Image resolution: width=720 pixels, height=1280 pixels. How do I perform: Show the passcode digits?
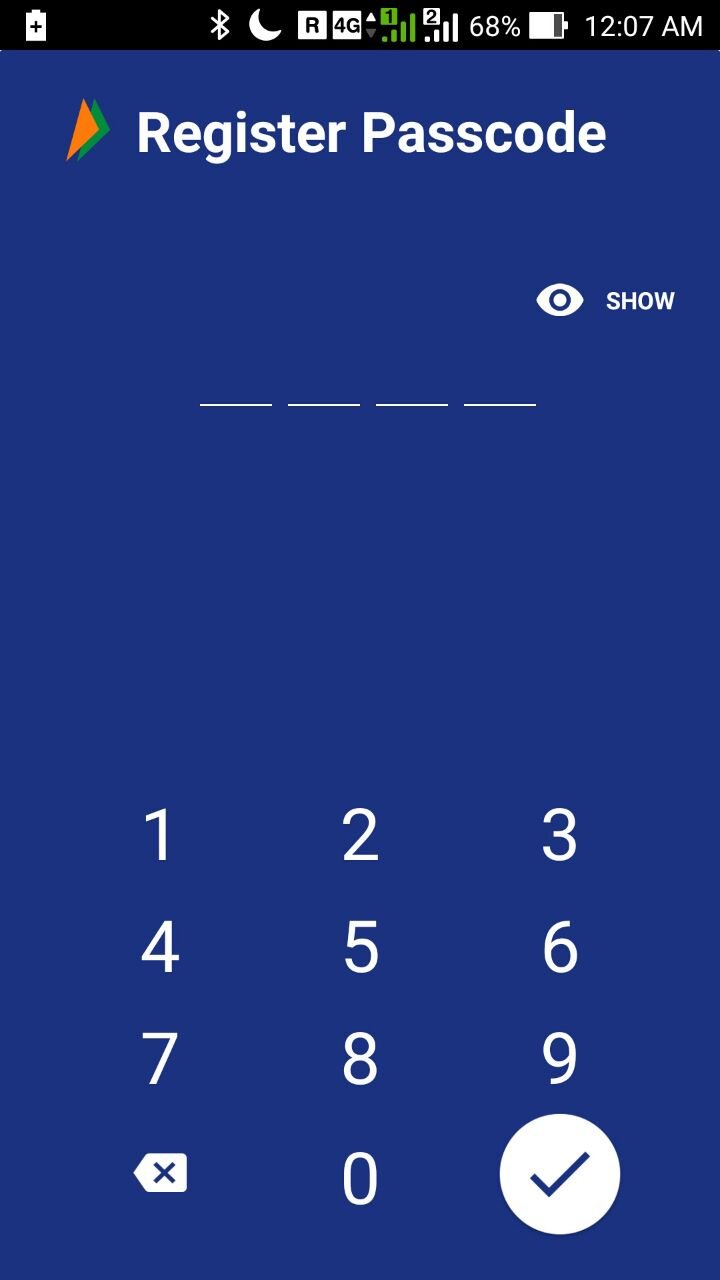606,301
